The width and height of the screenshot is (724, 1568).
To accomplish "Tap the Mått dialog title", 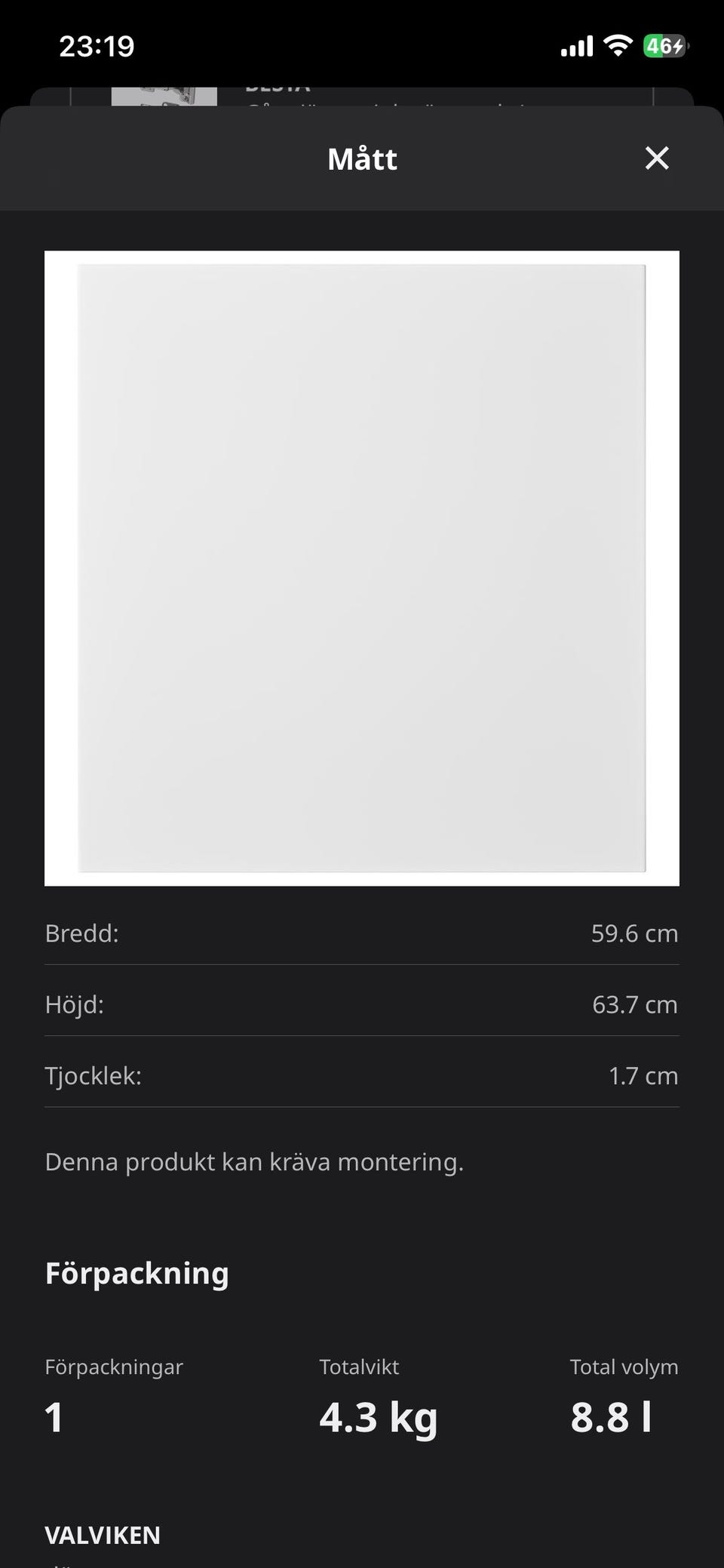I will point(362,158).
